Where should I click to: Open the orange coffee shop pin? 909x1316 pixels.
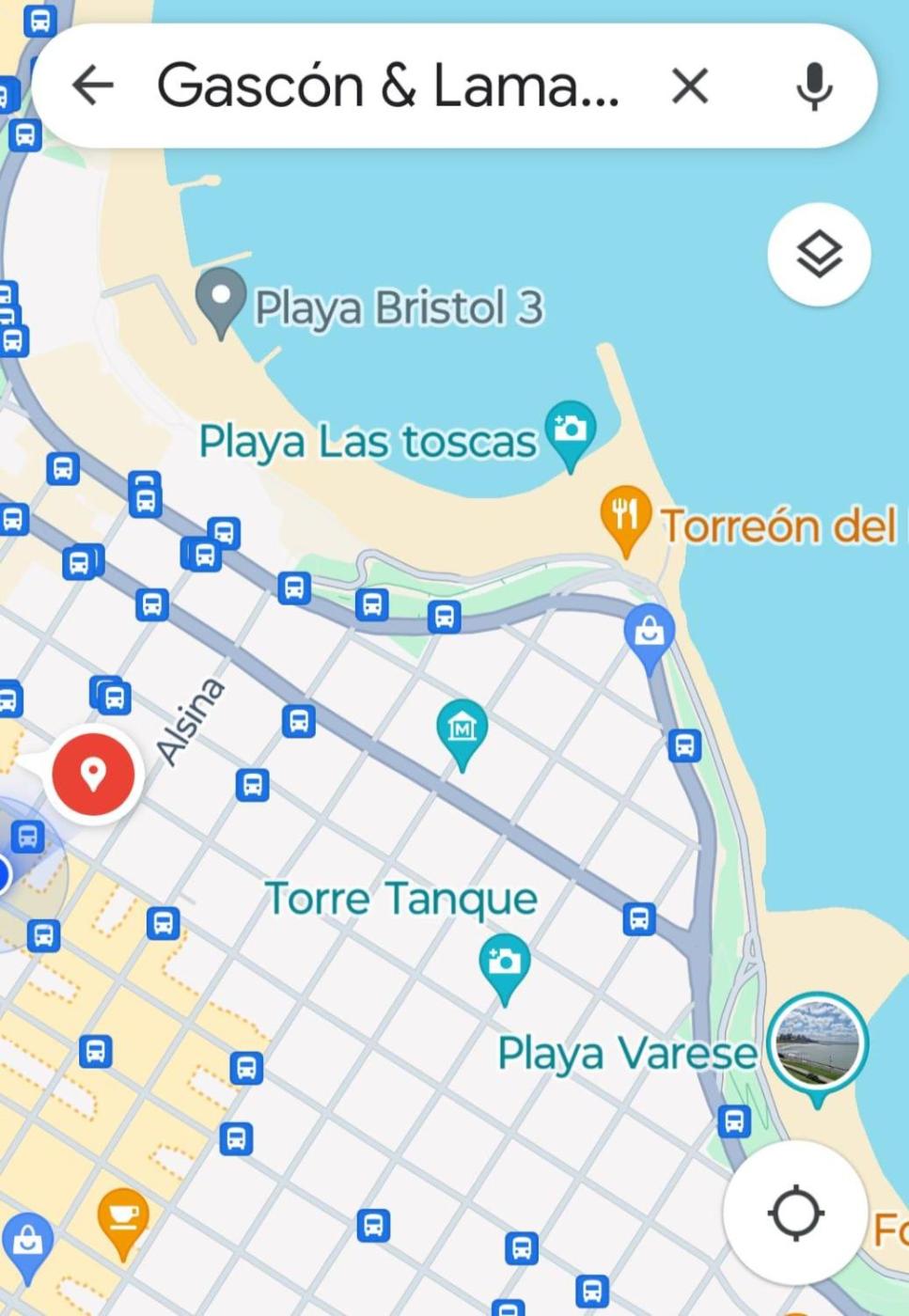(x=122, y=1218)
